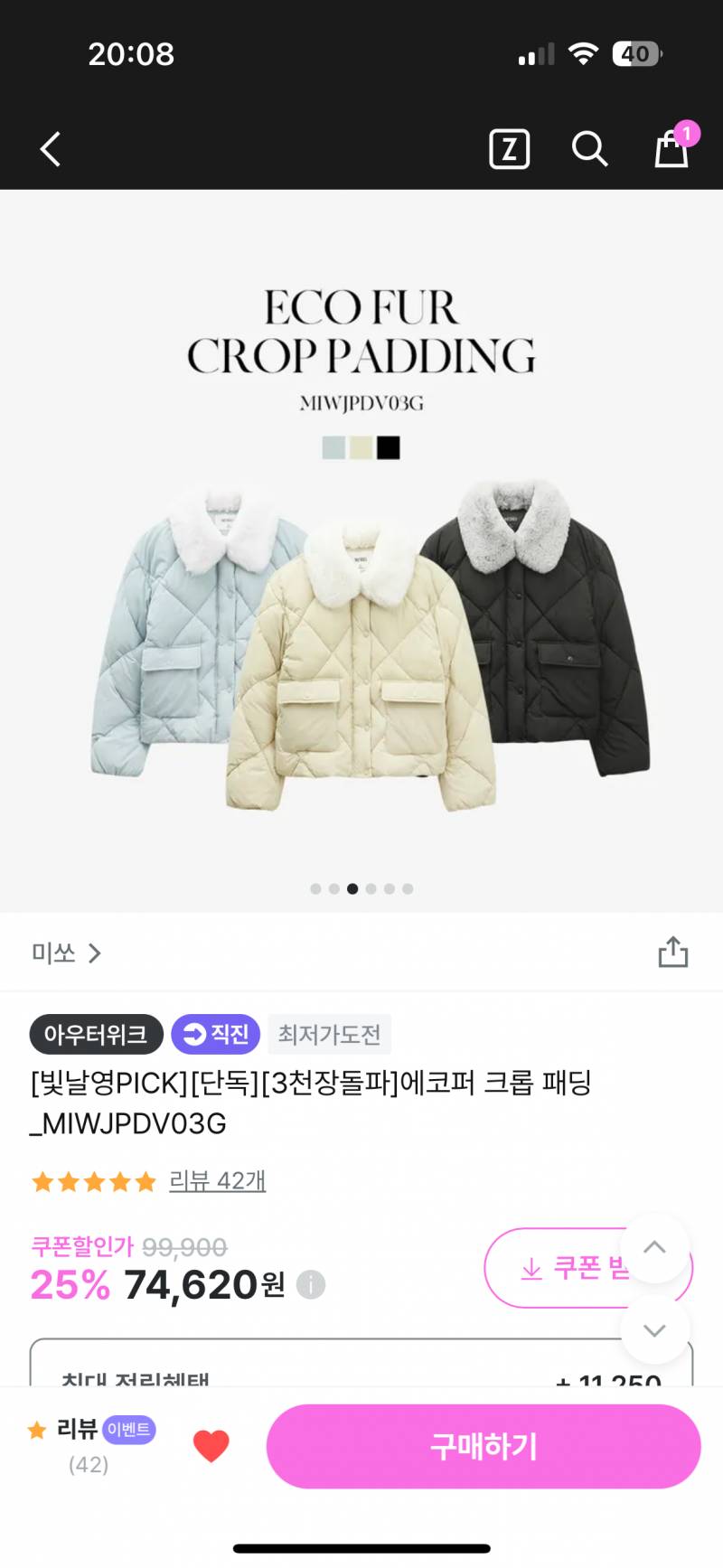723x1568 pixels.
Task: Collapse the price section with the up chevron
Action: coord(654,1245)
